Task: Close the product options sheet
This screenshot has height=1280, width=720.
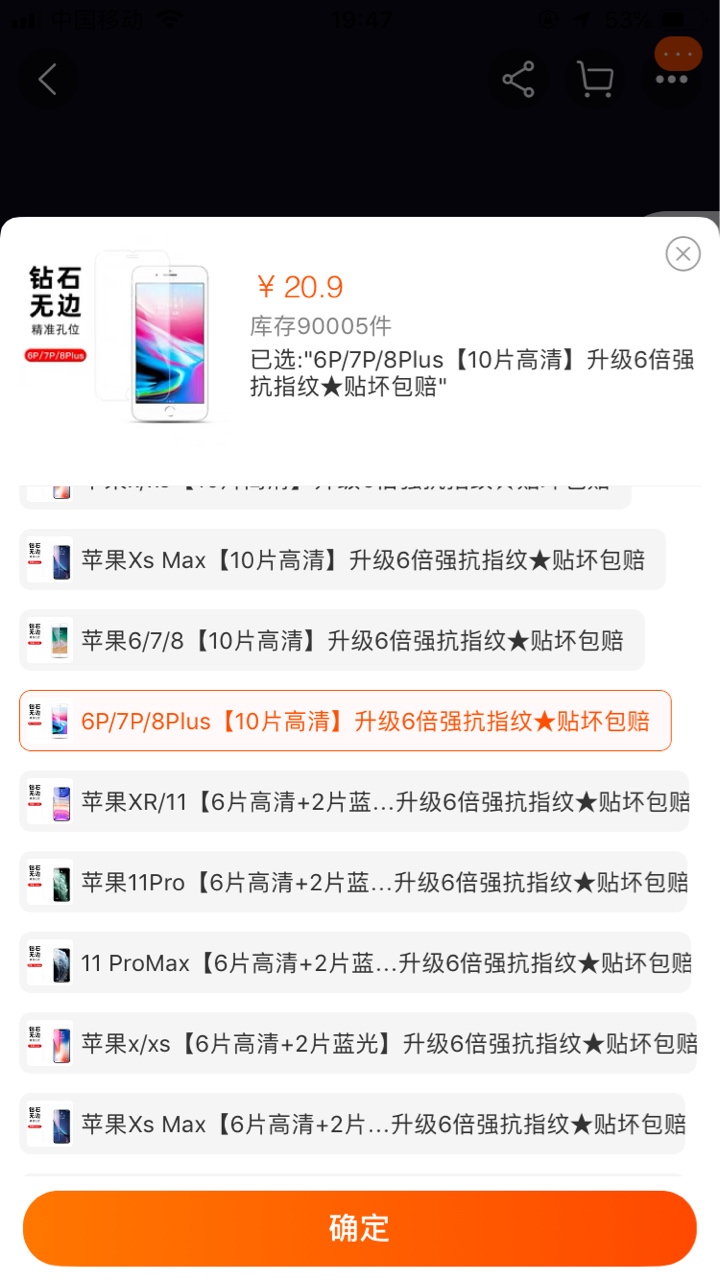Action: click(x=683, y=254)
